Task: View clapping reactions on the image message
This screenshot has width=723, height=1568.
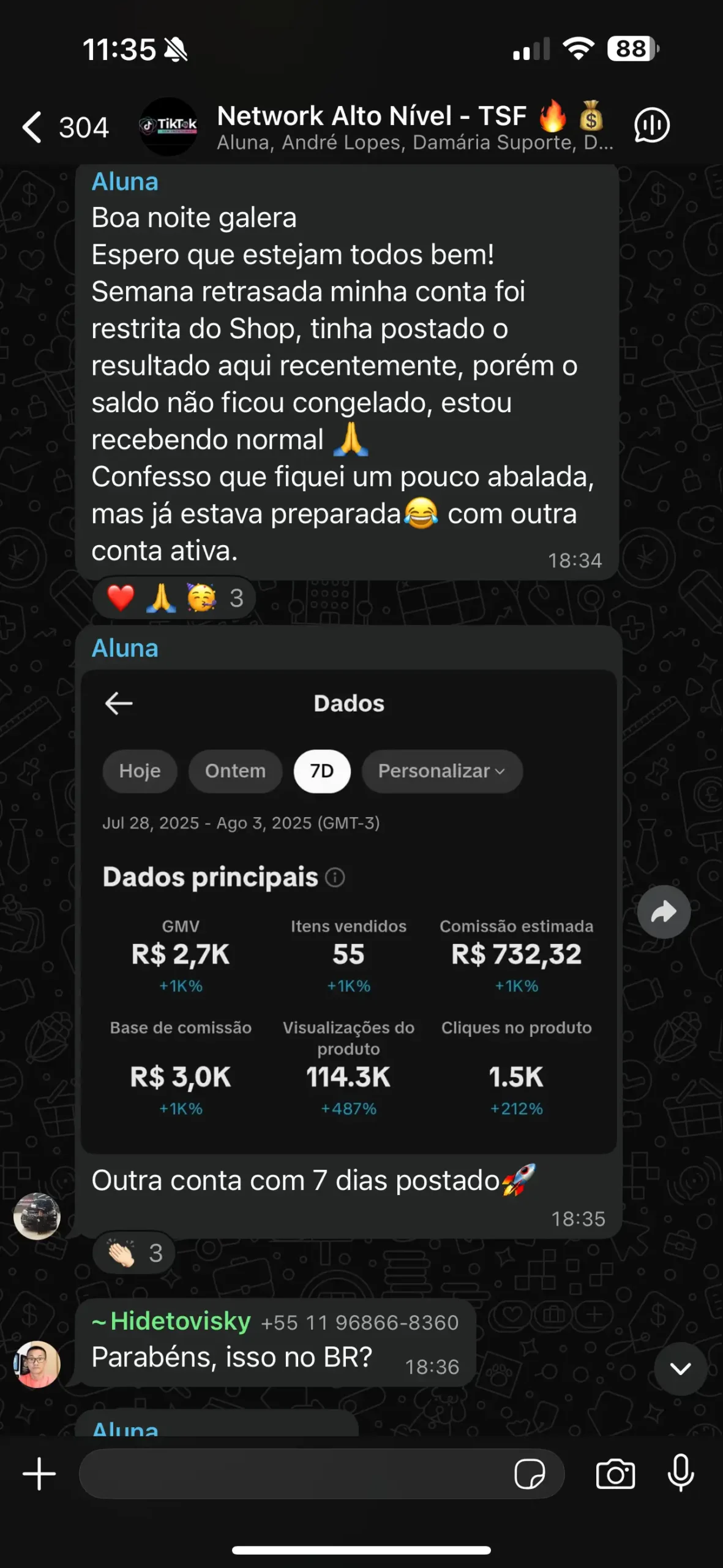Action: 135,1253
